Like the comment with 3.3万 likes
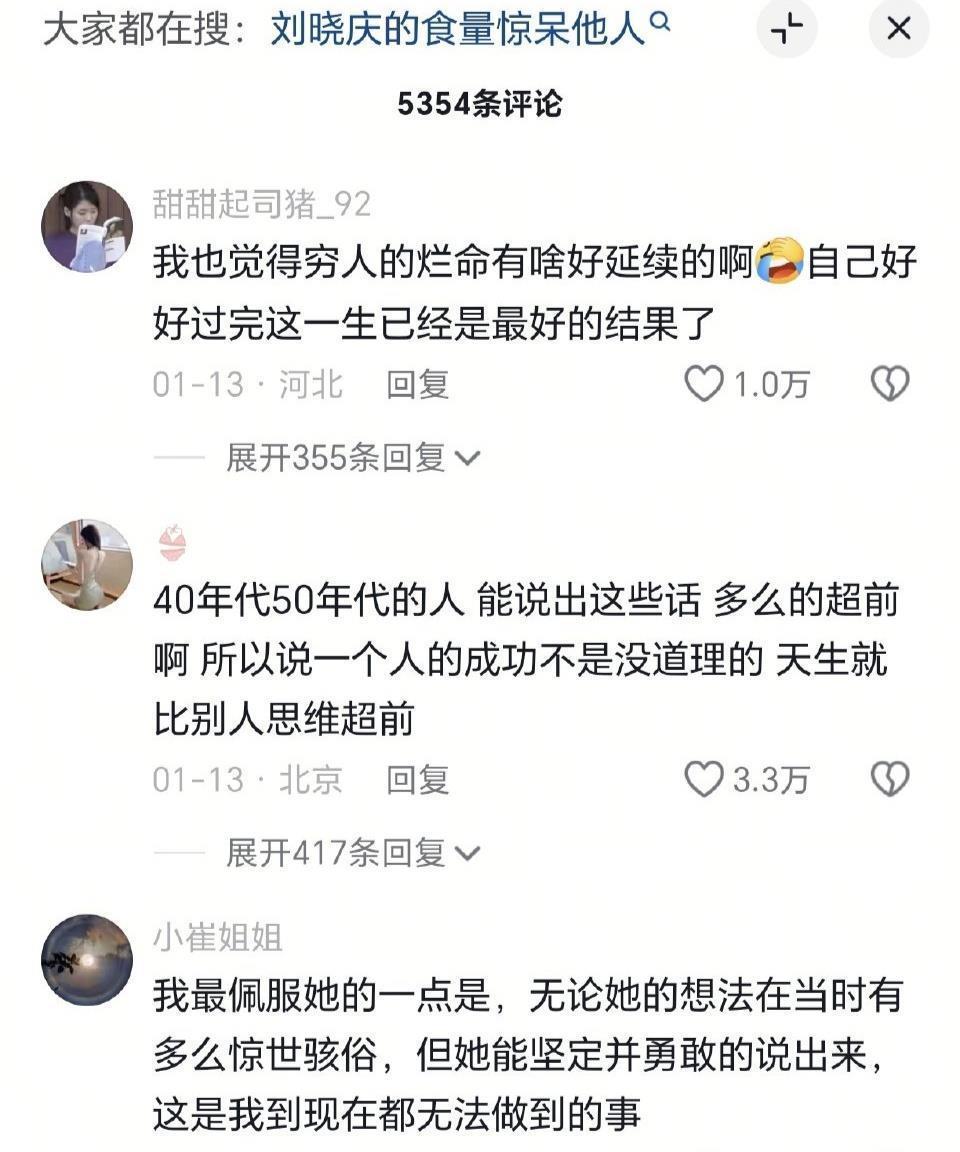 [x=704, y=779]
